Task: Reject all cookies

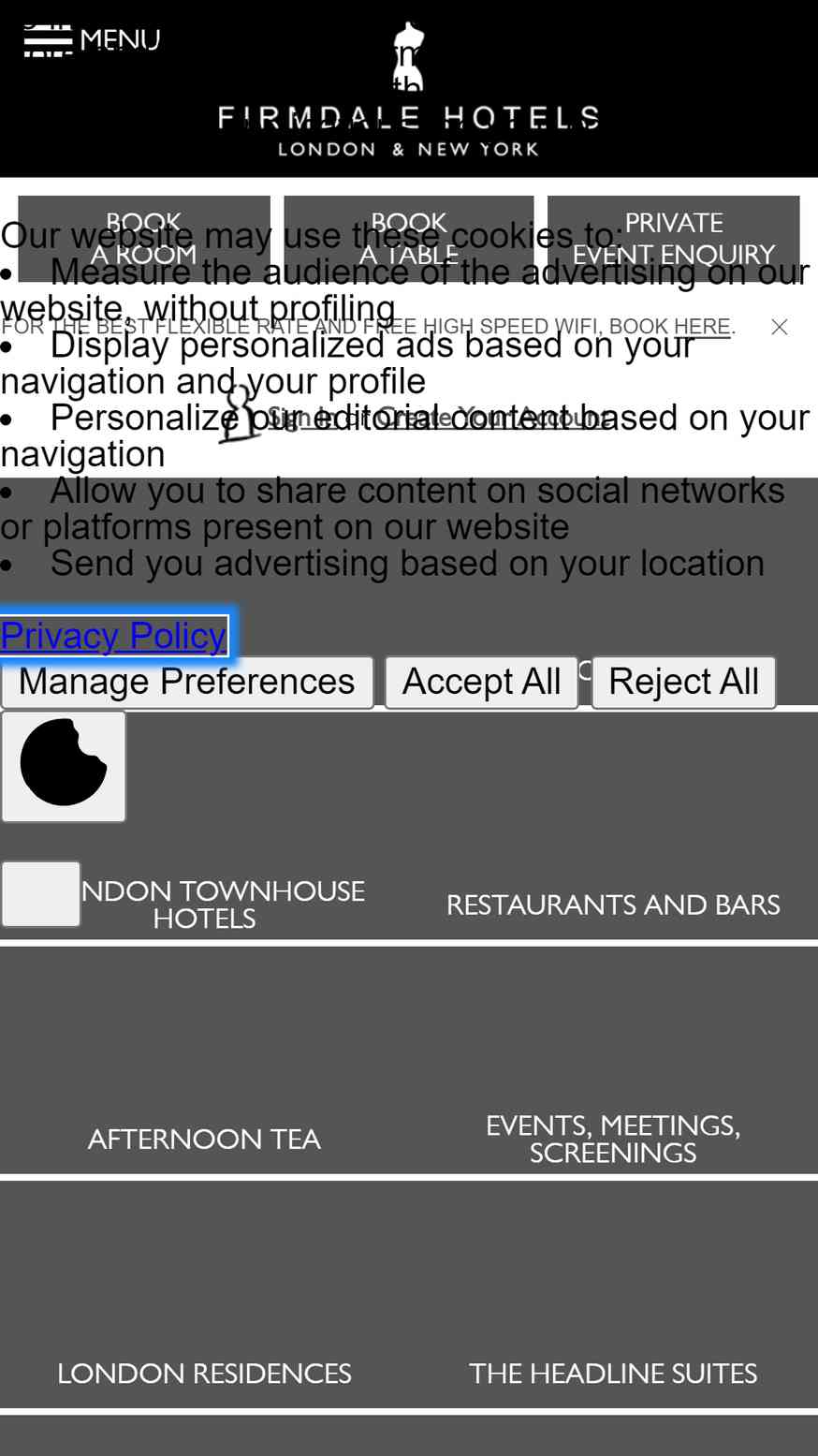Action: 683,682
